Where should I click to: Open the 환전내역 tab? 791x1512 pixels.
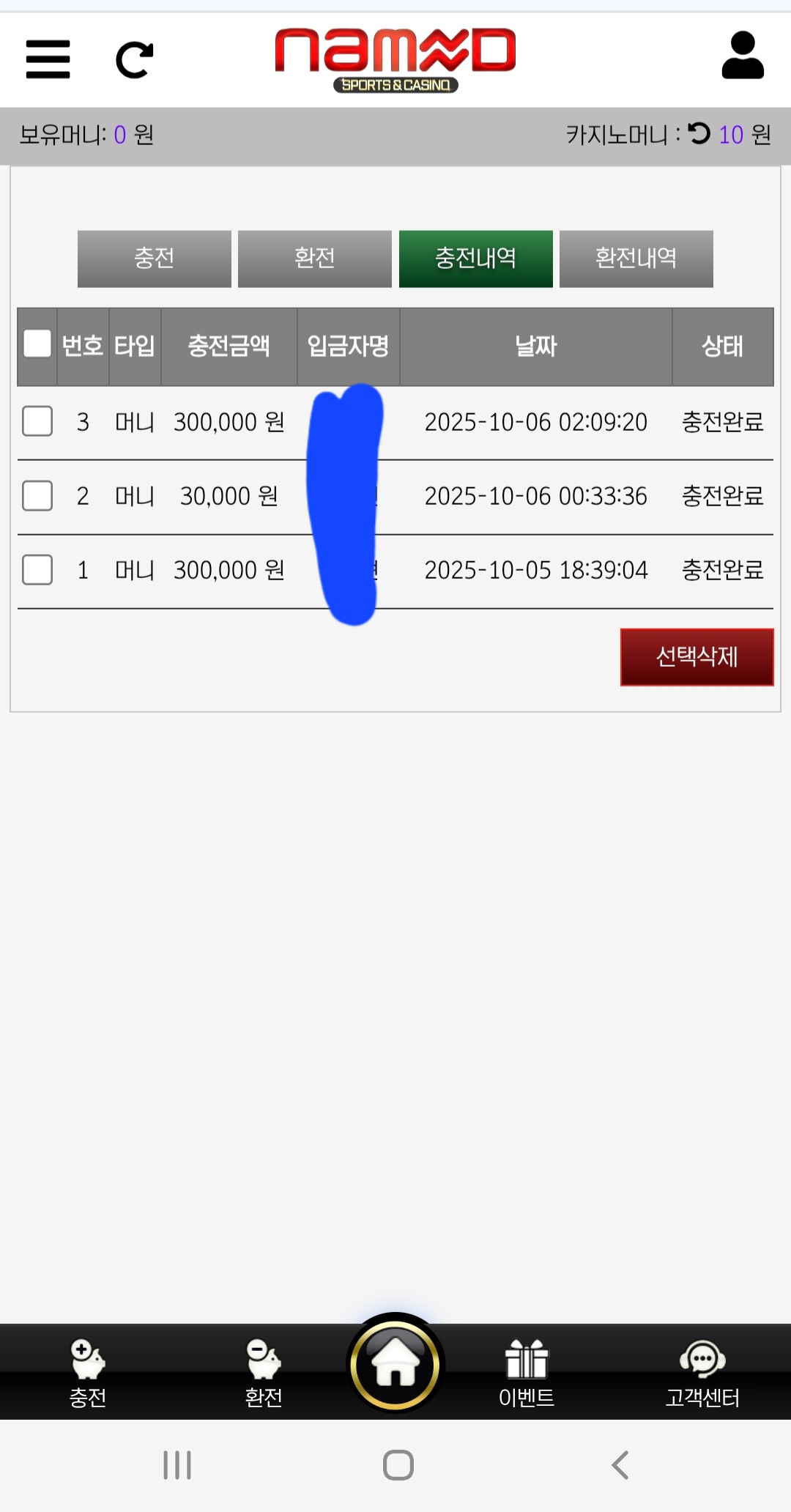pos(636,259)
